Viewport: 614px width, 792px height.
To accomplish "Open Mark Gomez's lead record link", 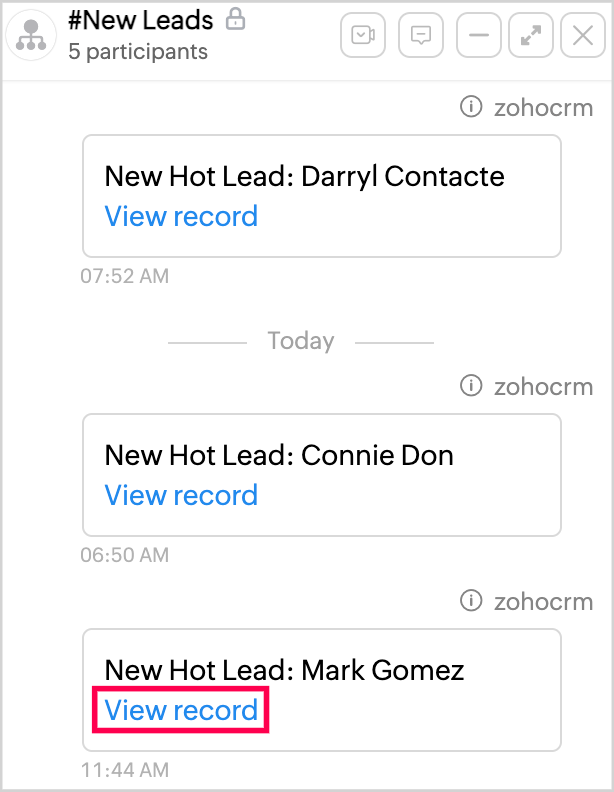I will pyautogui.click(x=181, y=710).
